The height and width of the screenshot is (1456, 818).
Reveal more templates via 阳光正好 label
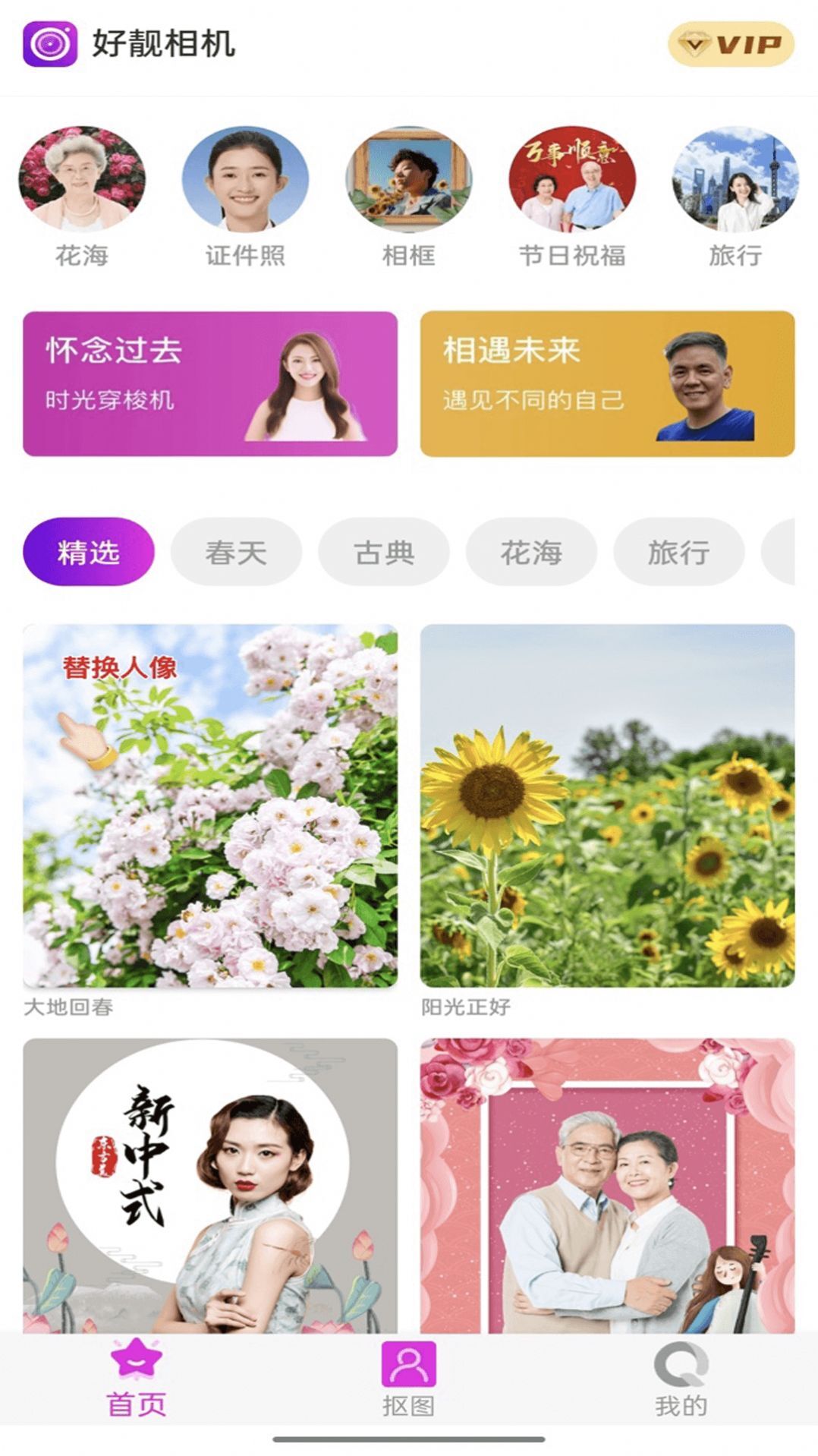click(467, 1008)
